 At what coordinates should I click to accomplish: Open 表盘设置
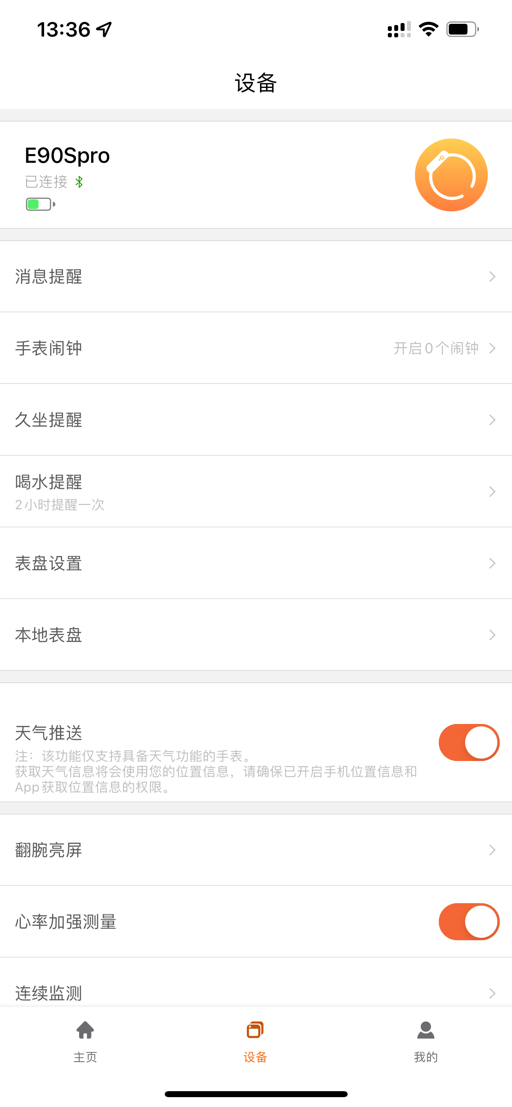256,563
